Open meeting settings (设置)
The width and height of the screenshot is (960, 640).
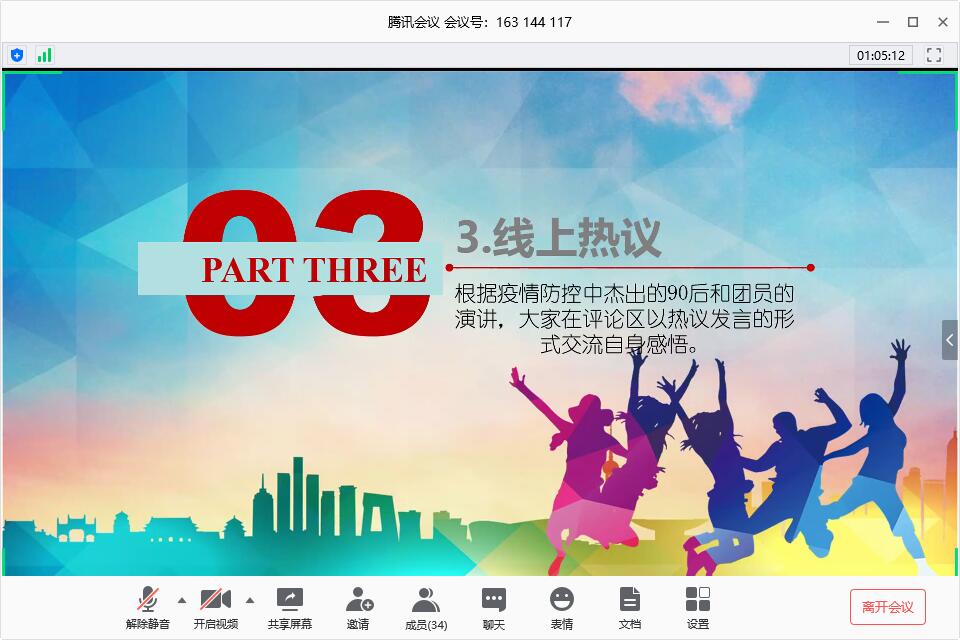[x=698, y=606]
